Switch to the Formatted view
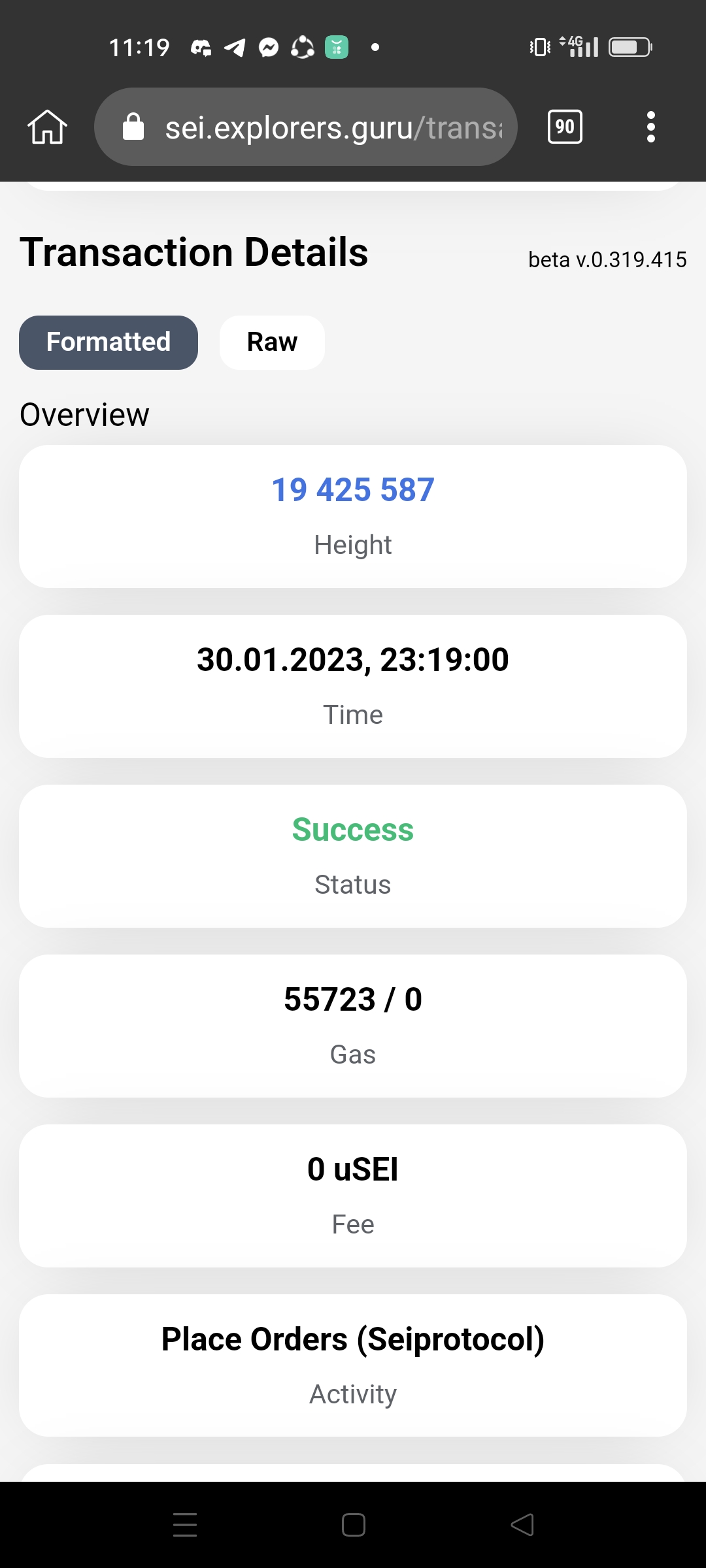 click(109, 342)
